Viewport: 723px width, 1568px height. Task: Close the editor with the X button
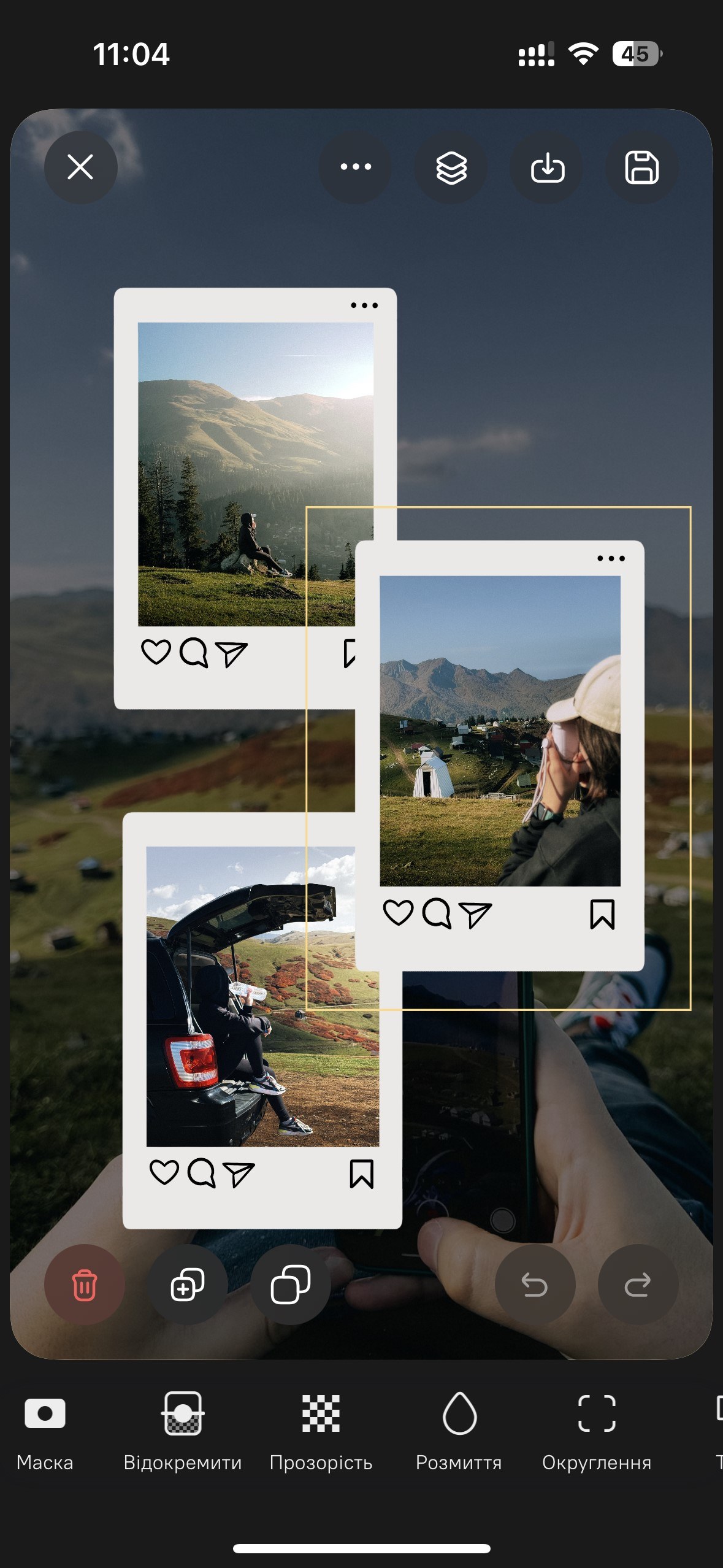(80, 167)
